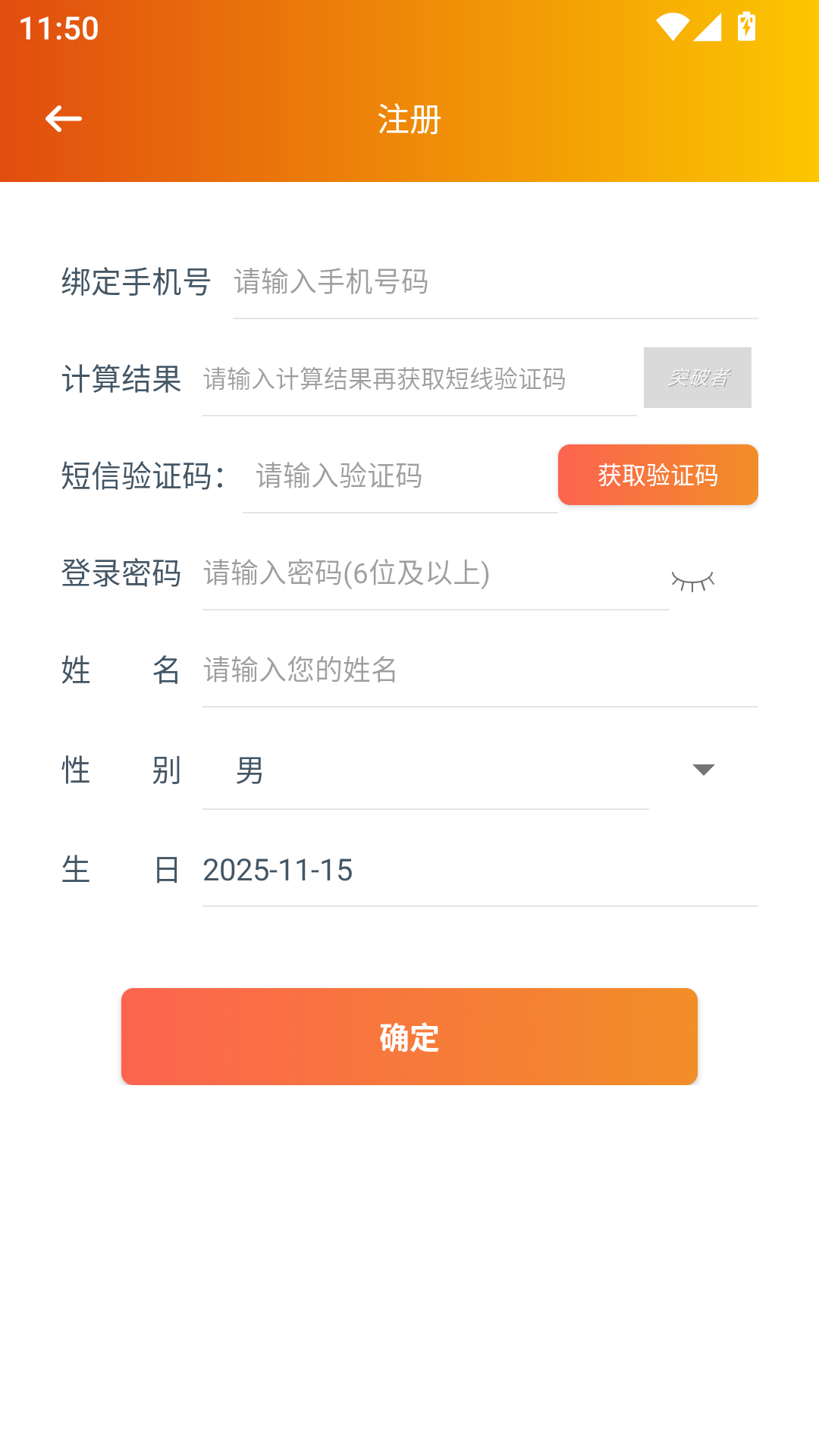
Task: Focus the SMS verification code field
Action: pyautogui.click(x=399, y=477)
